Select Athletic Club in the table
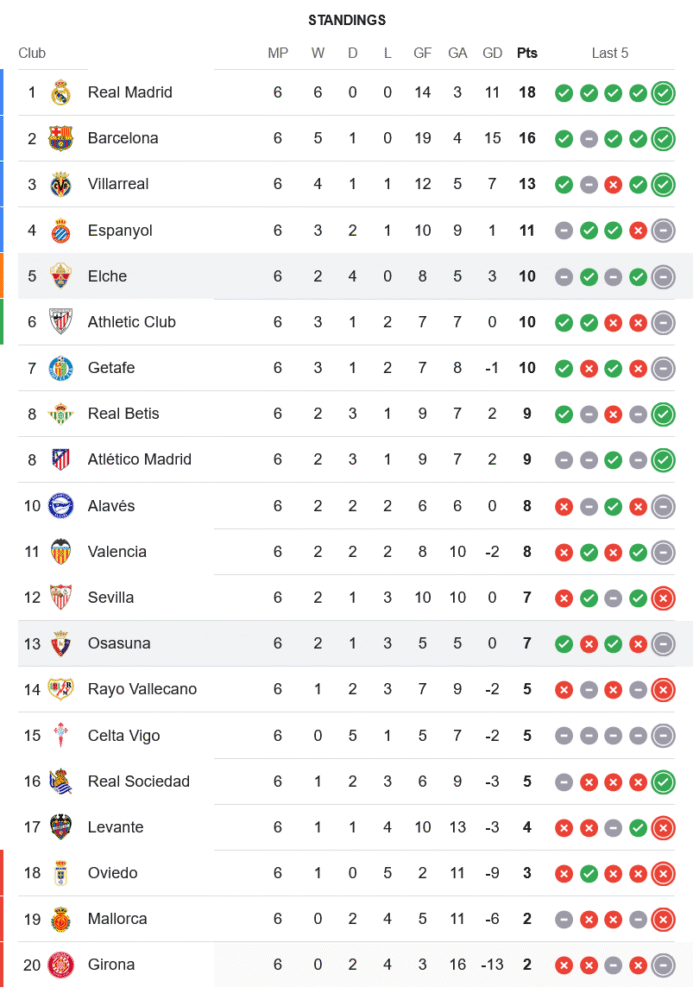This screenshot has height=1000, width=693. coord(131,323)
